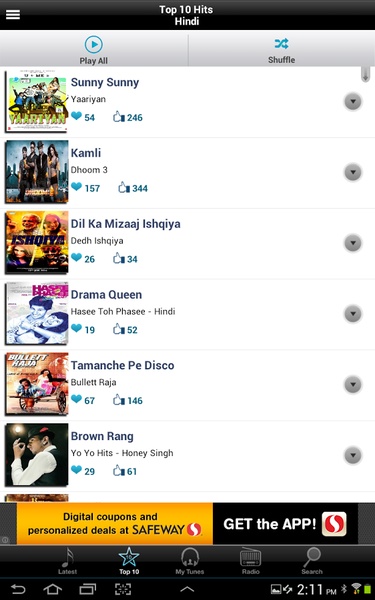375x600 pixels.
Task: Expand options arrow for Sunny Sunny
Action: [353, 102]
